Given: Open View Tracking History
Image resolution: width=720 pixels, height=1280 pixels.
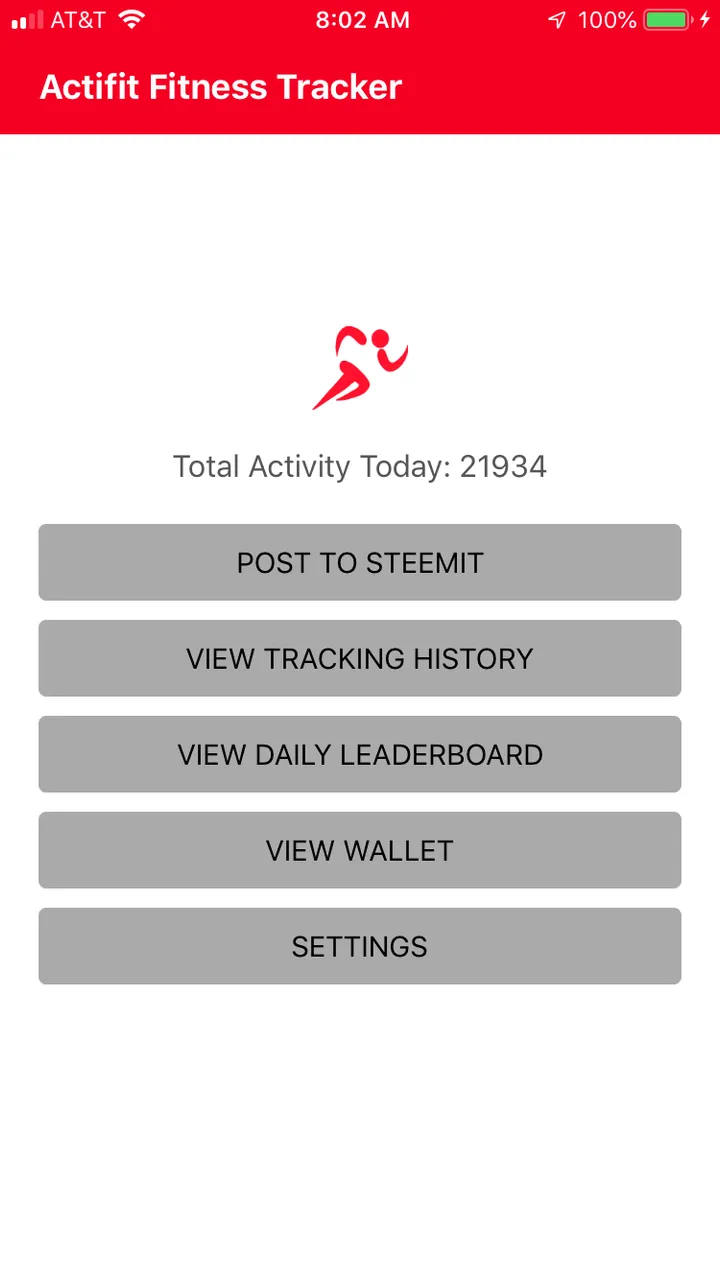Looking at the screenshot, I should click(x=360, y=658).
